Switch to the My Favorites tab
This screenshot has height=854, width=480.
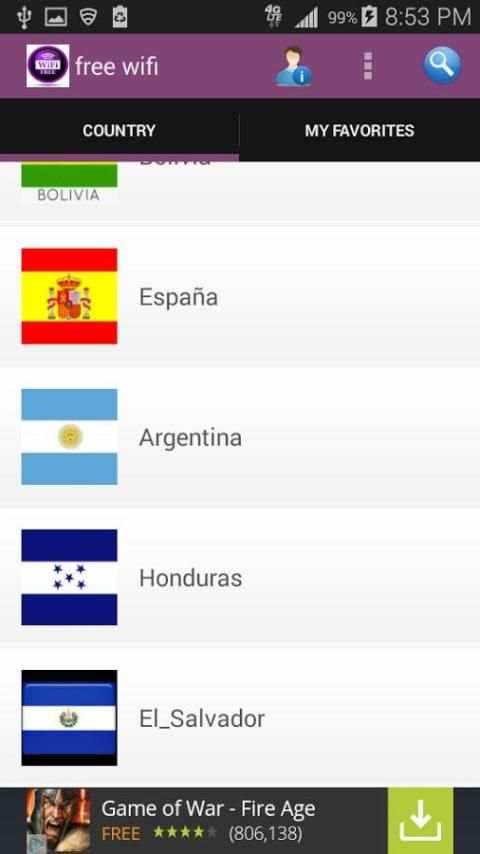(x=360, y=131)
